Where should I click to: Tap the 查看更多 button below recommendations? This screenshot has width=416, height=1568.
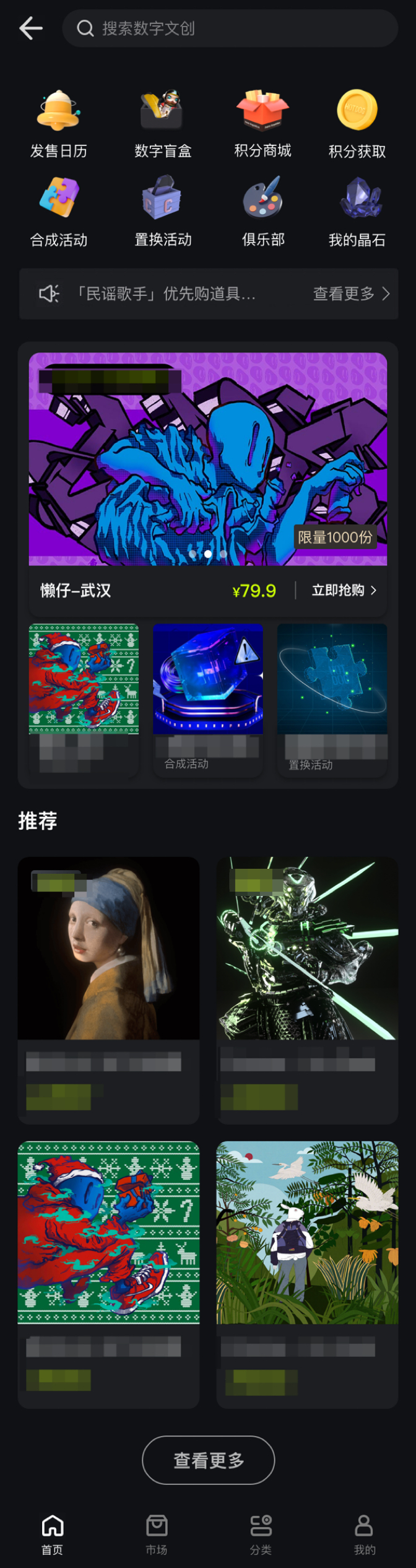tap(208, 1460)
